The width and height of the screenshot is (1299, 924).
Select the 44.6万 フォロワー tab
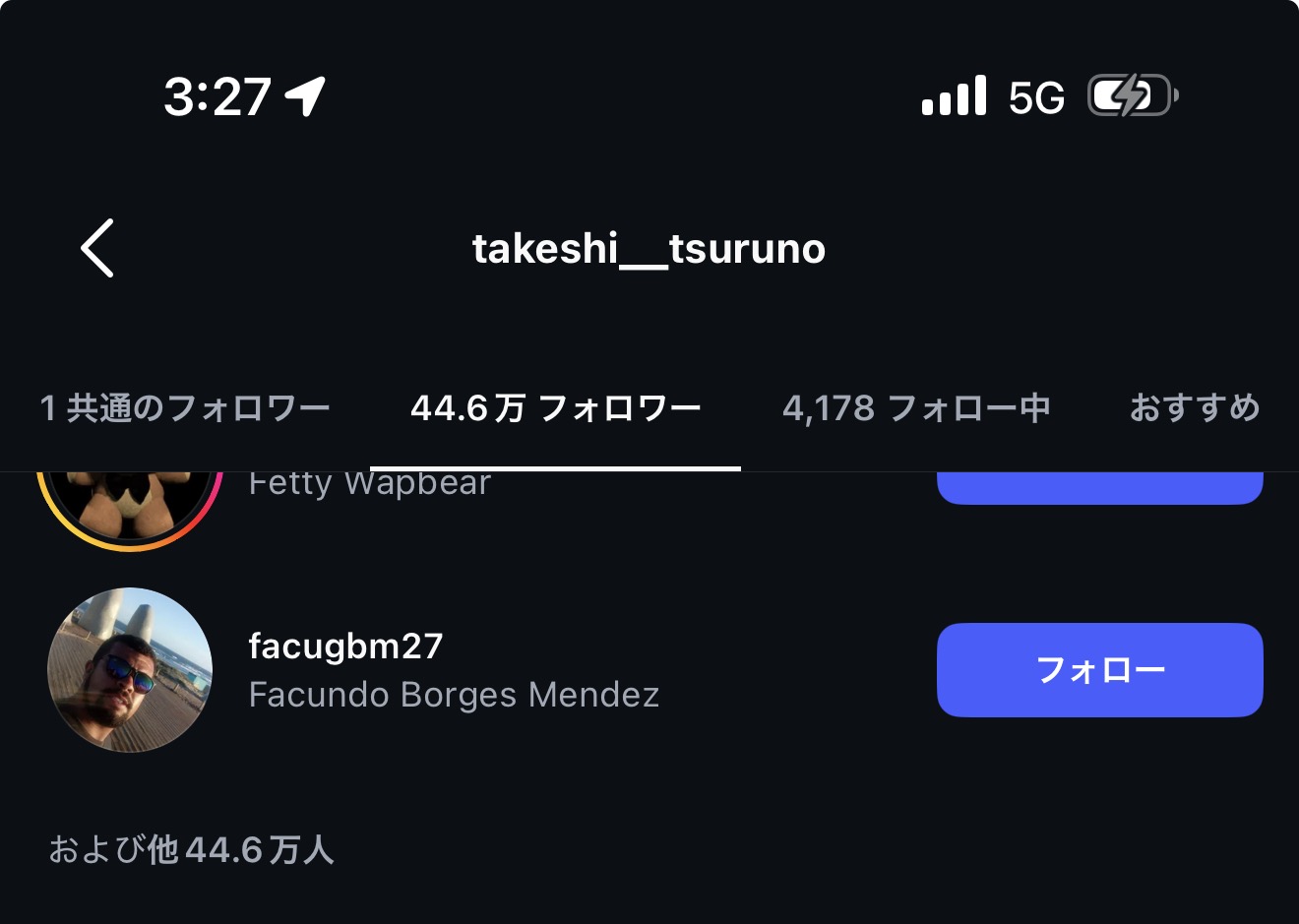point(555,408)
